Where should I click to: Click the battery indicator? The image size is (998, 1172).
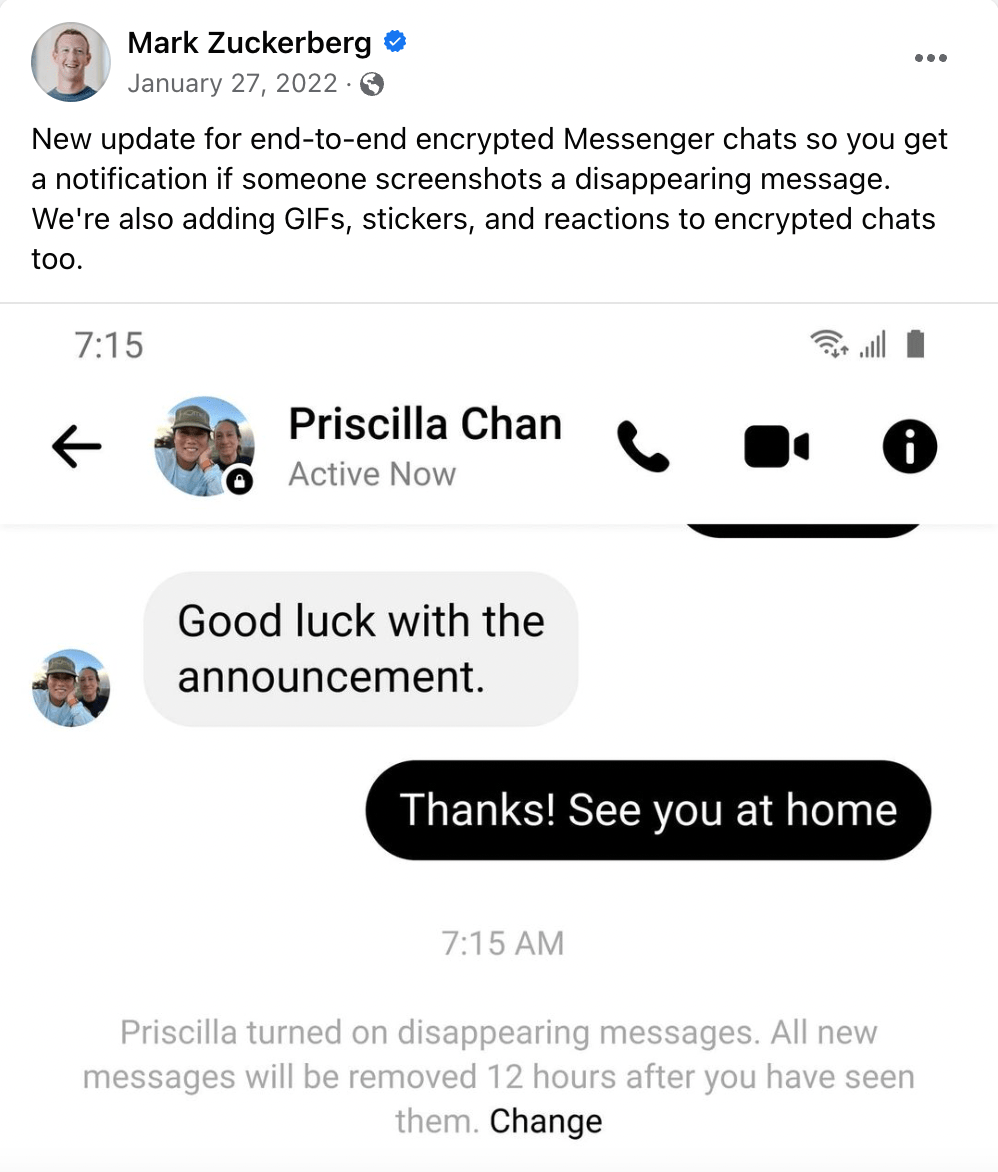(914, 344)
